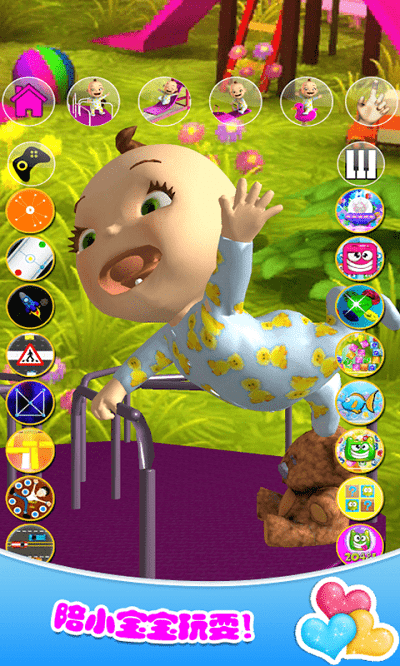This screenshot has width=400, height=666.
Task: Start the memory cards matching game
Action: pyautogui.click(x=360, y=498)
